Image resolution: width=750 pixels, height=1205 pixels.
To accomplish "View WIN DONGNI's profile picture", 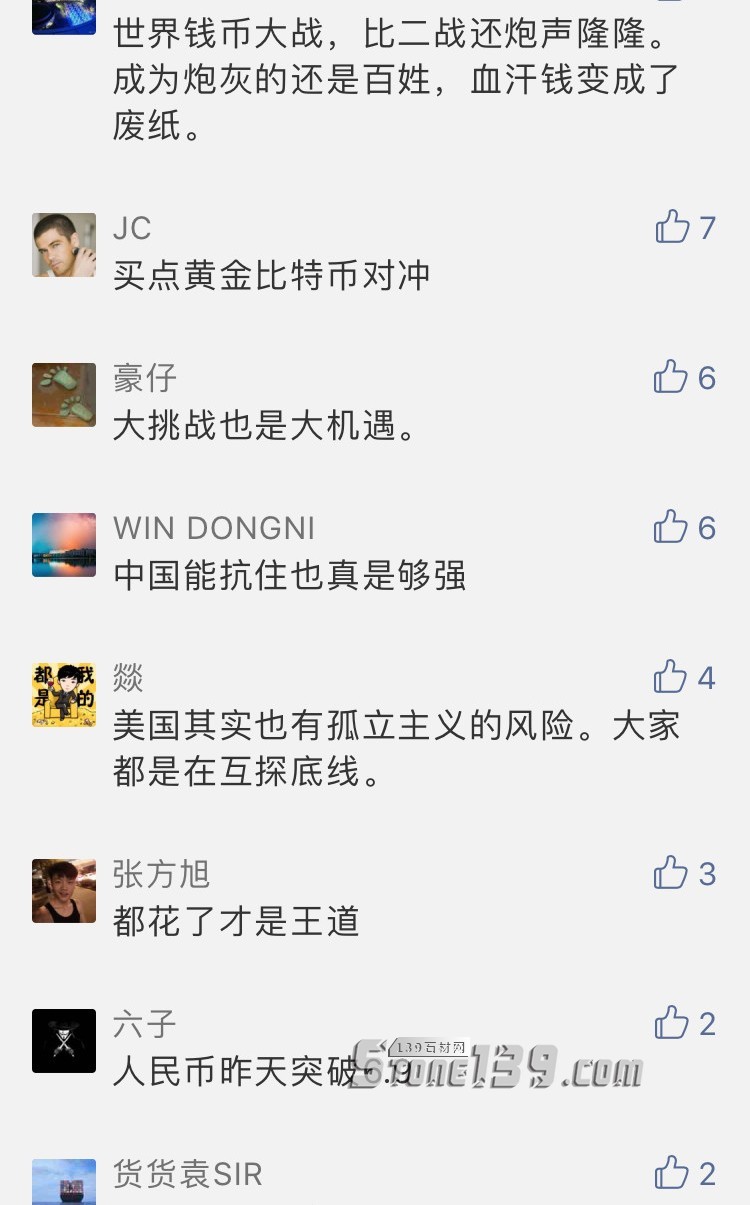I will coord(64,545).
